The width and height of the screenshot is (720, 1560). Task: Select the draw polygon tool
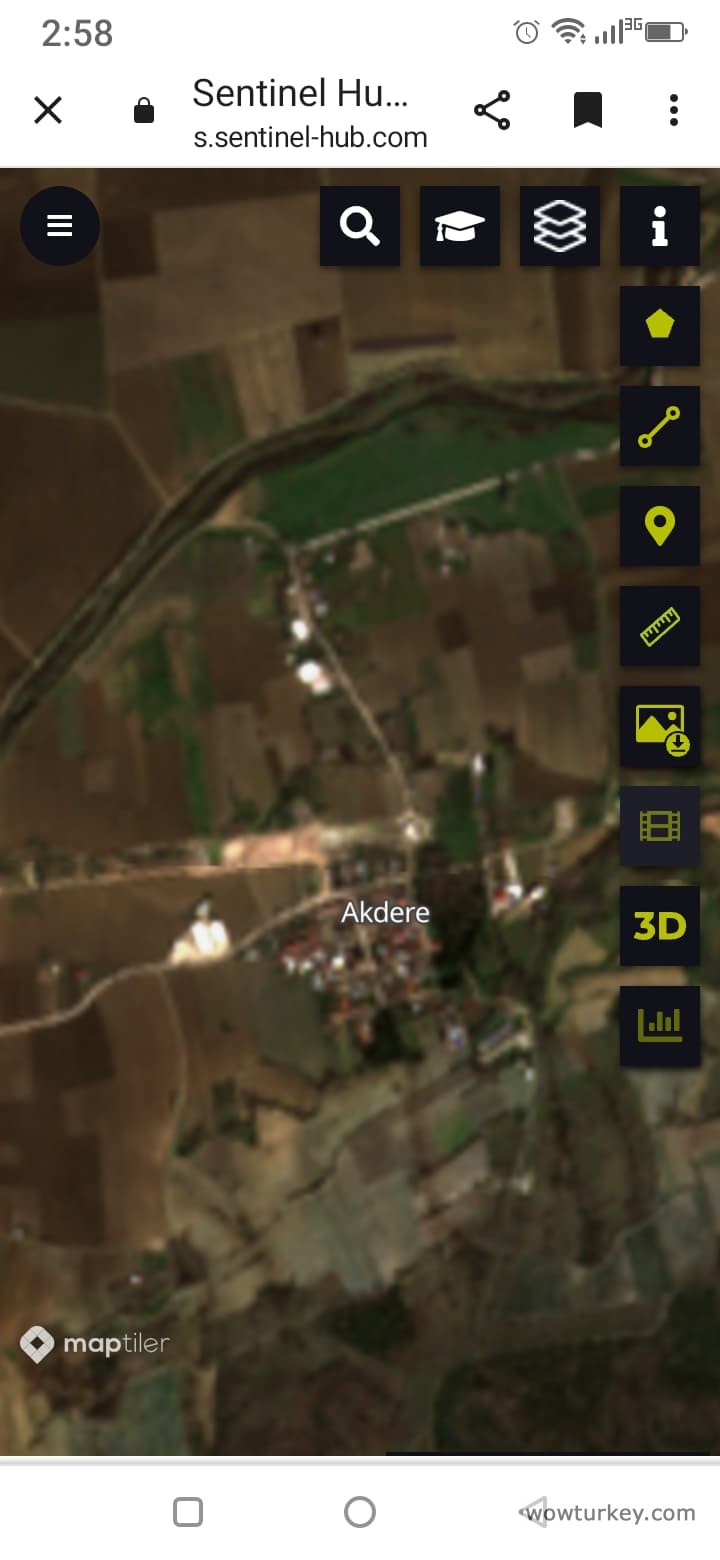[x=660, y=326]
